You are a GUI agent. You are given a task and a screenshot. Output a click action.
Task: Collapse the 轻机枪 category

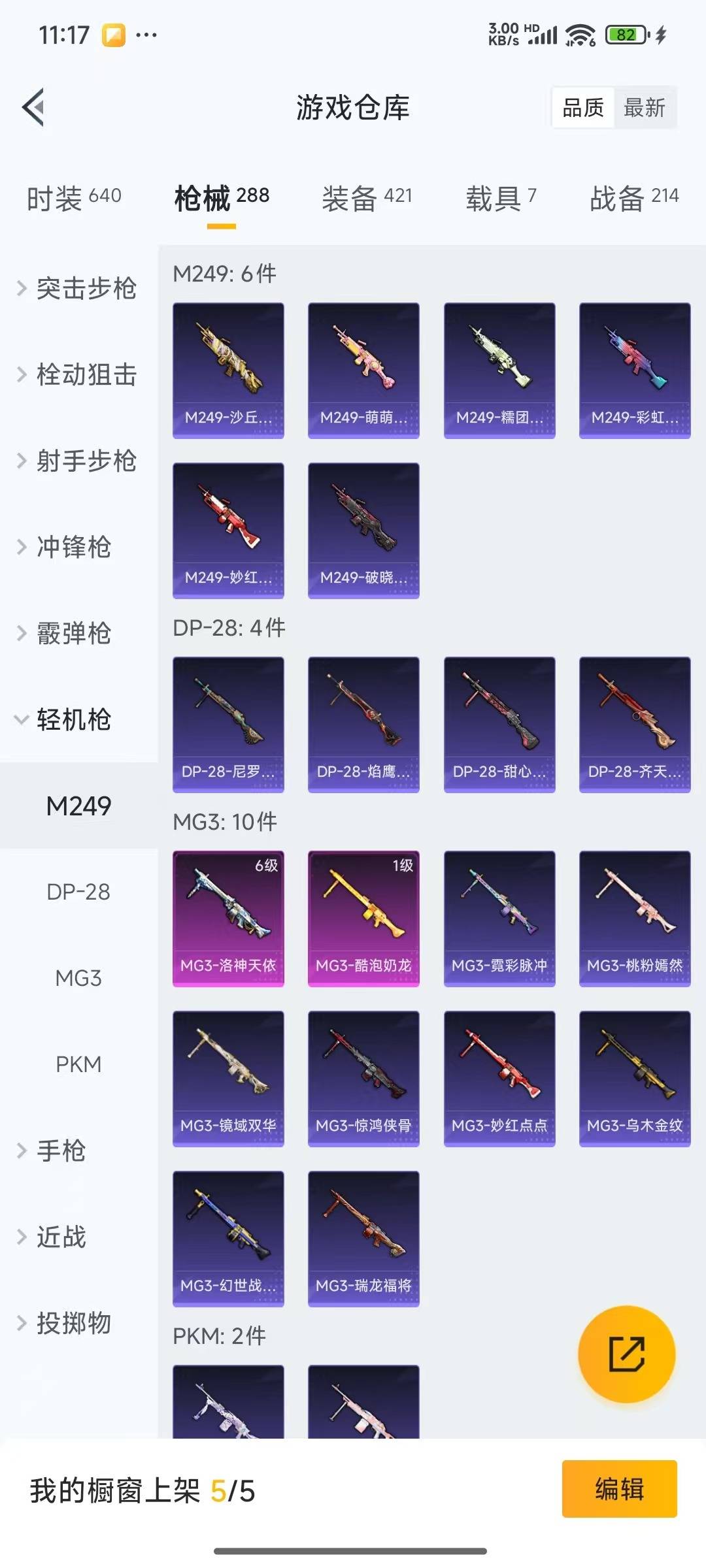(x=72, y=719)
